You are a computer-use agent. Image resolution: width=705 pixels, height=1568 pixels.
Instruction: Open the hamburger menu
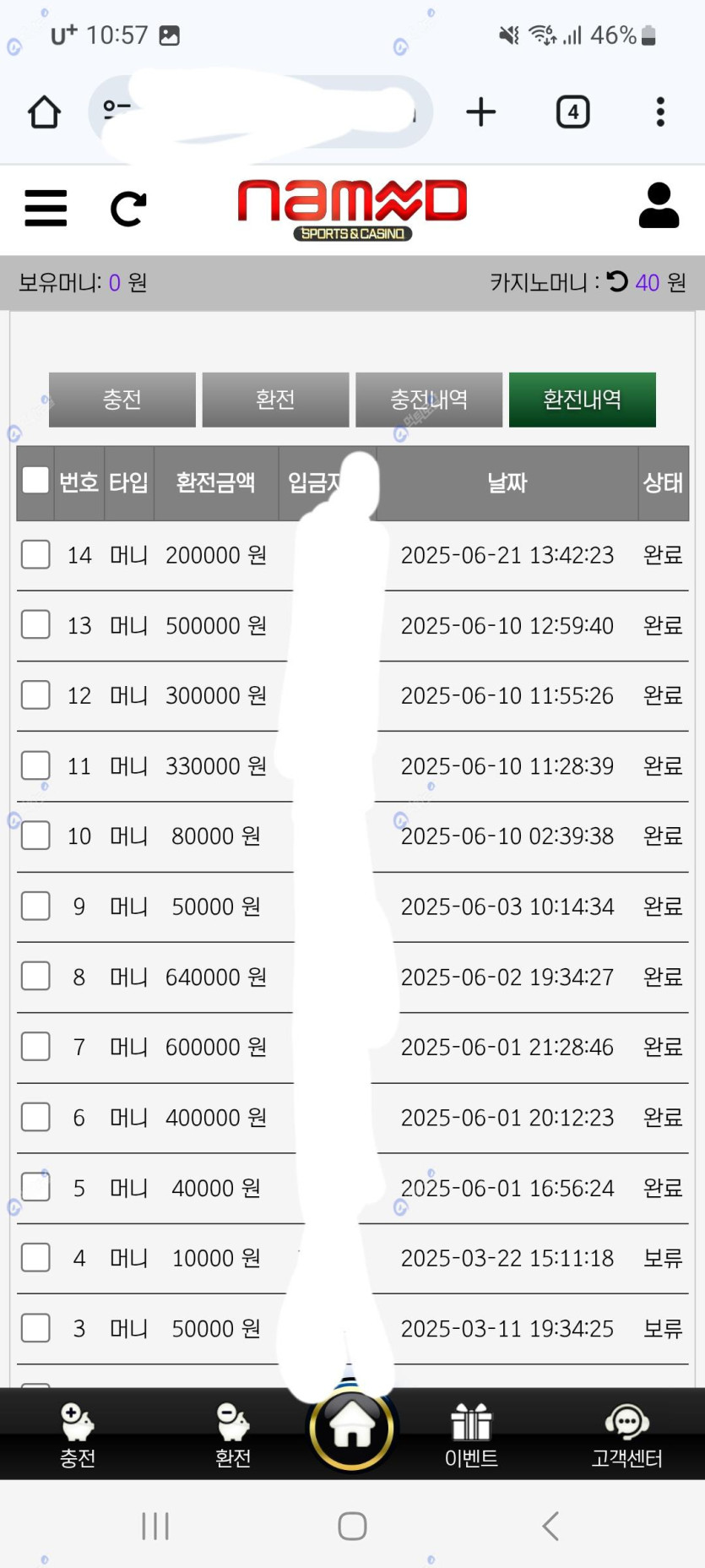coord(46,208)
